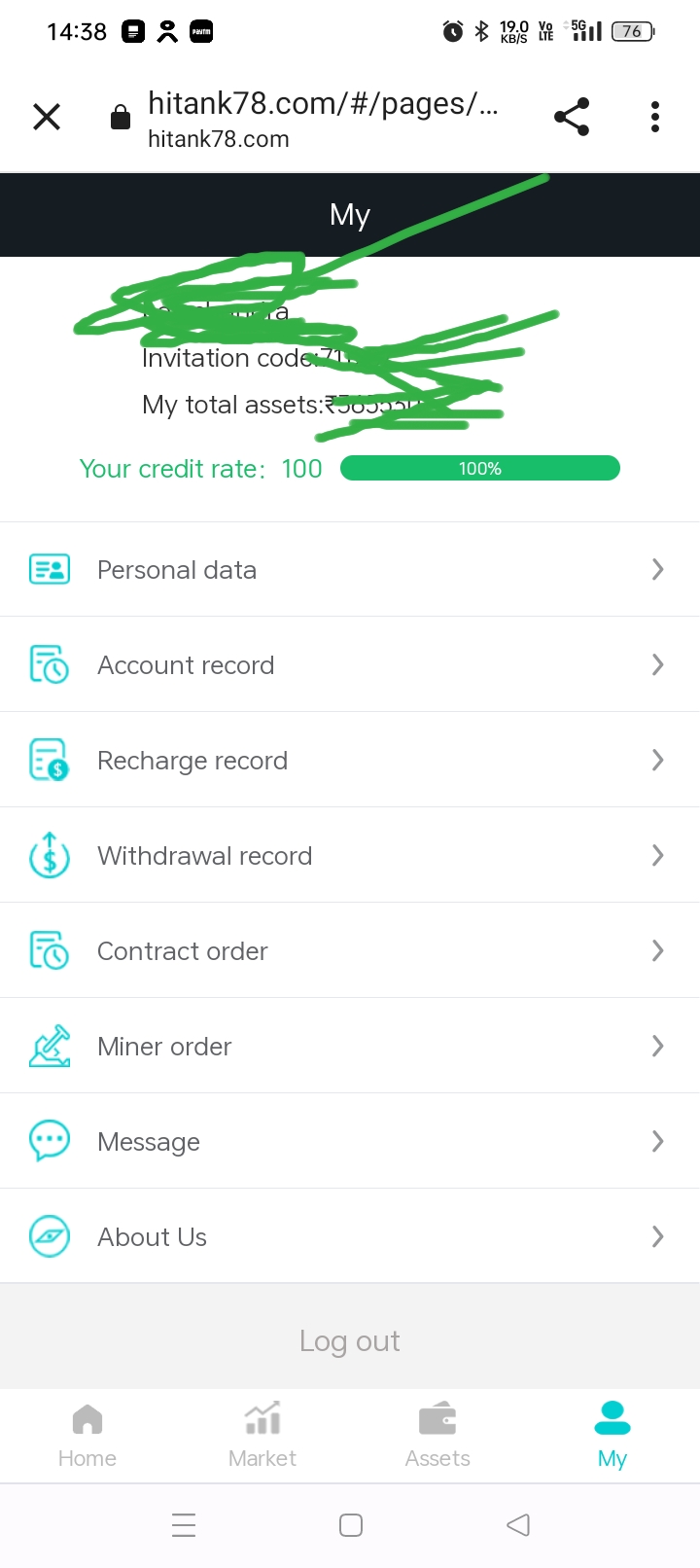Close the browser tab
Screen dimensions: 700x1568
(47, 118)
